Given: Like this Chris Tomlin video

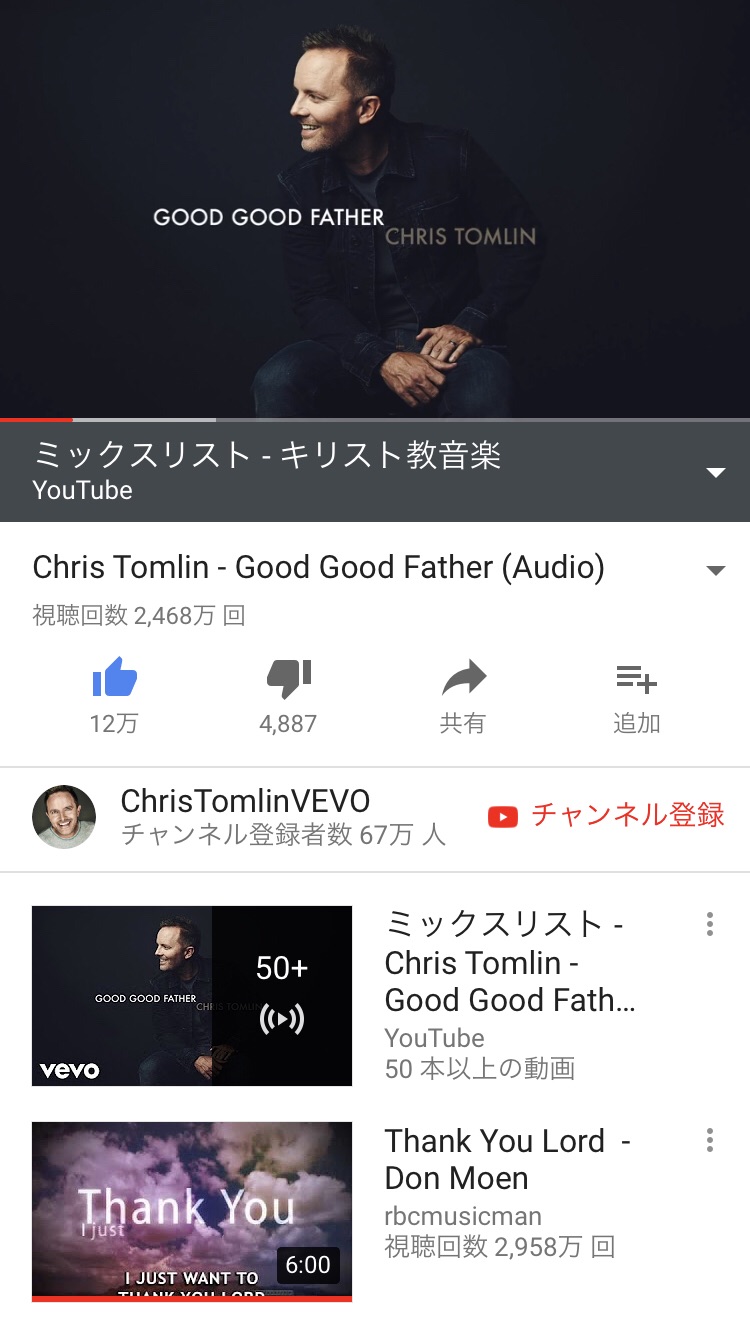Looking at the screenshot, I should coord(114,680).
